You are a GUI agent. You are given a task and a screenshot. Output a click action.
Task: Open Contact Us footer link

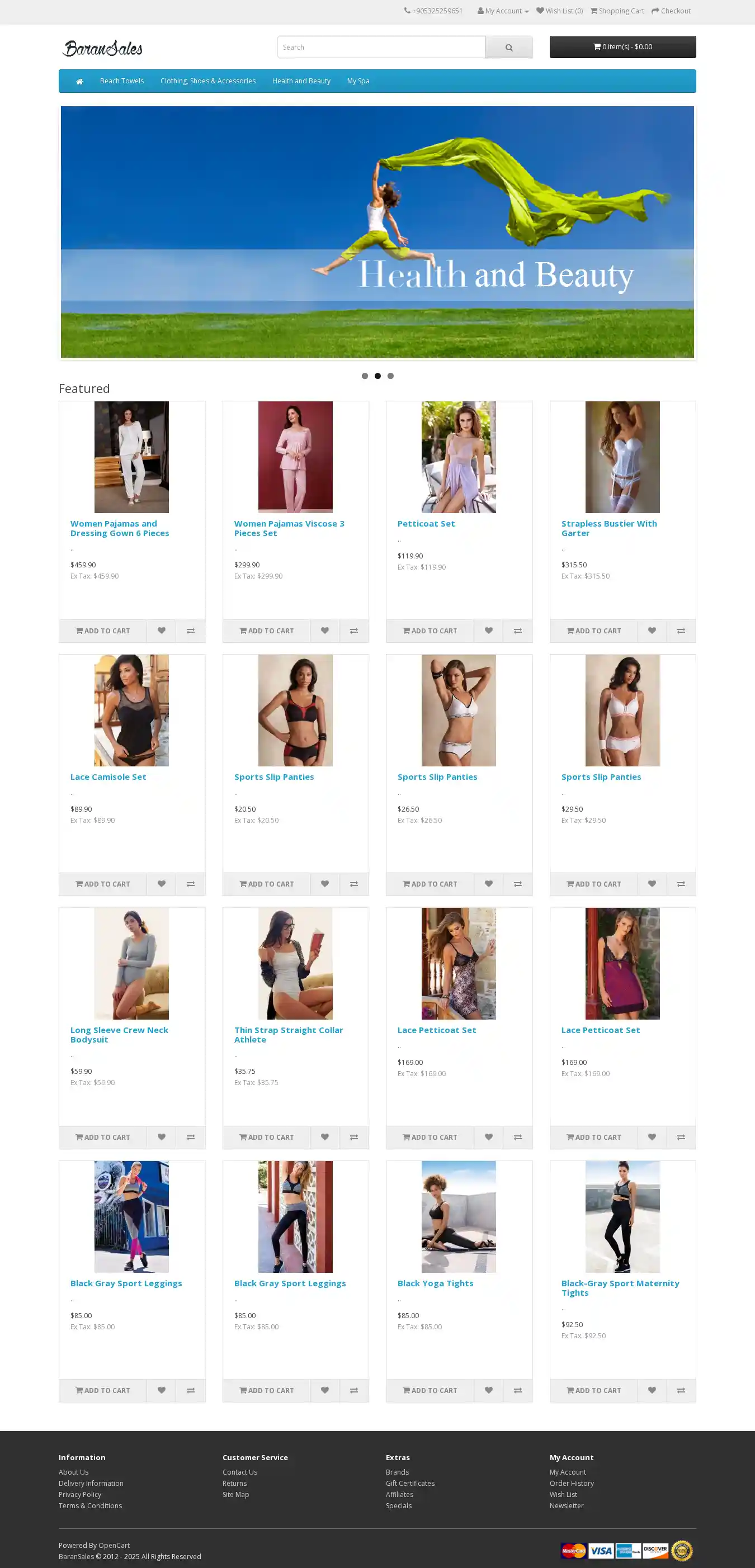coord(239,1472)
